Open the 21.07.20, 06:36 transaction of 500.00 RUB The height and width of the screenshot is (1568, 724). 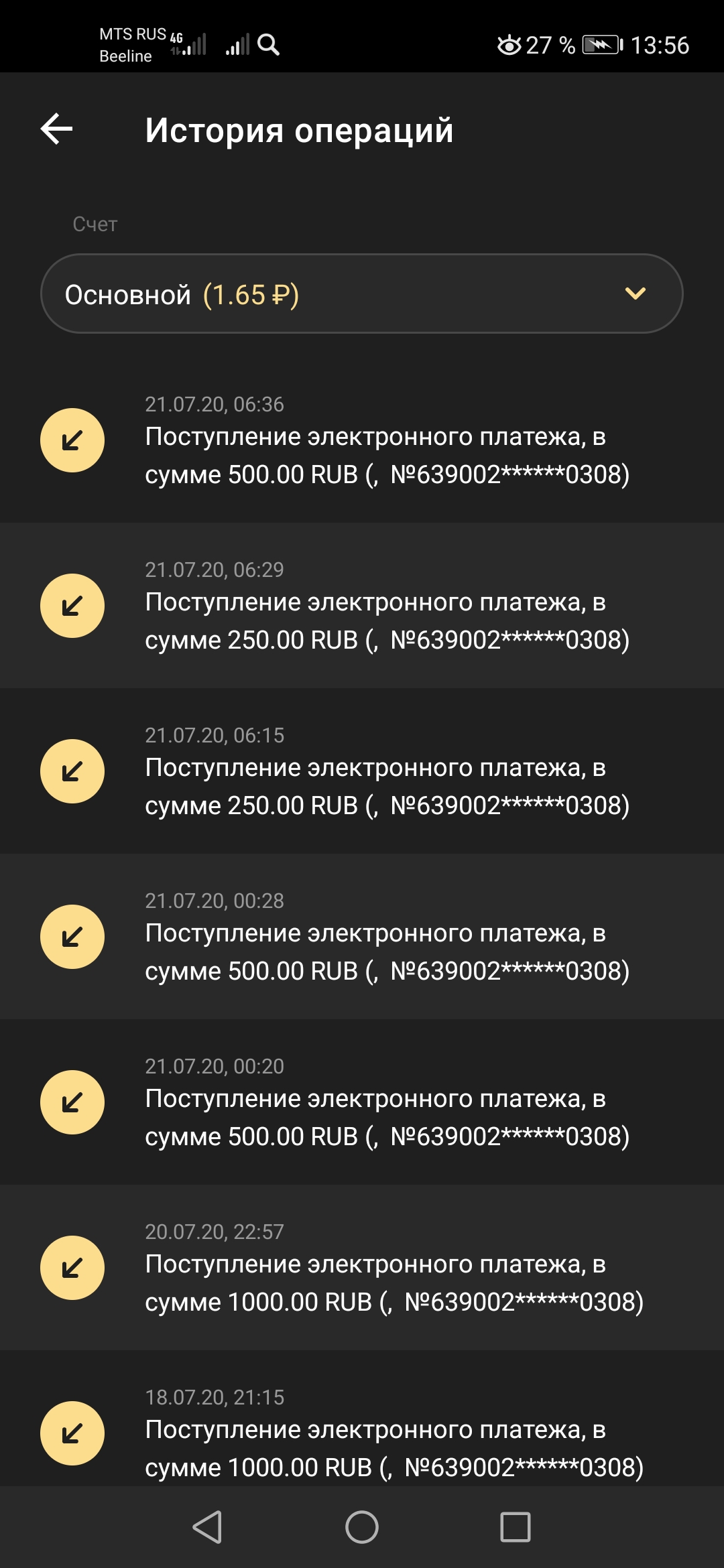[362, 441]
